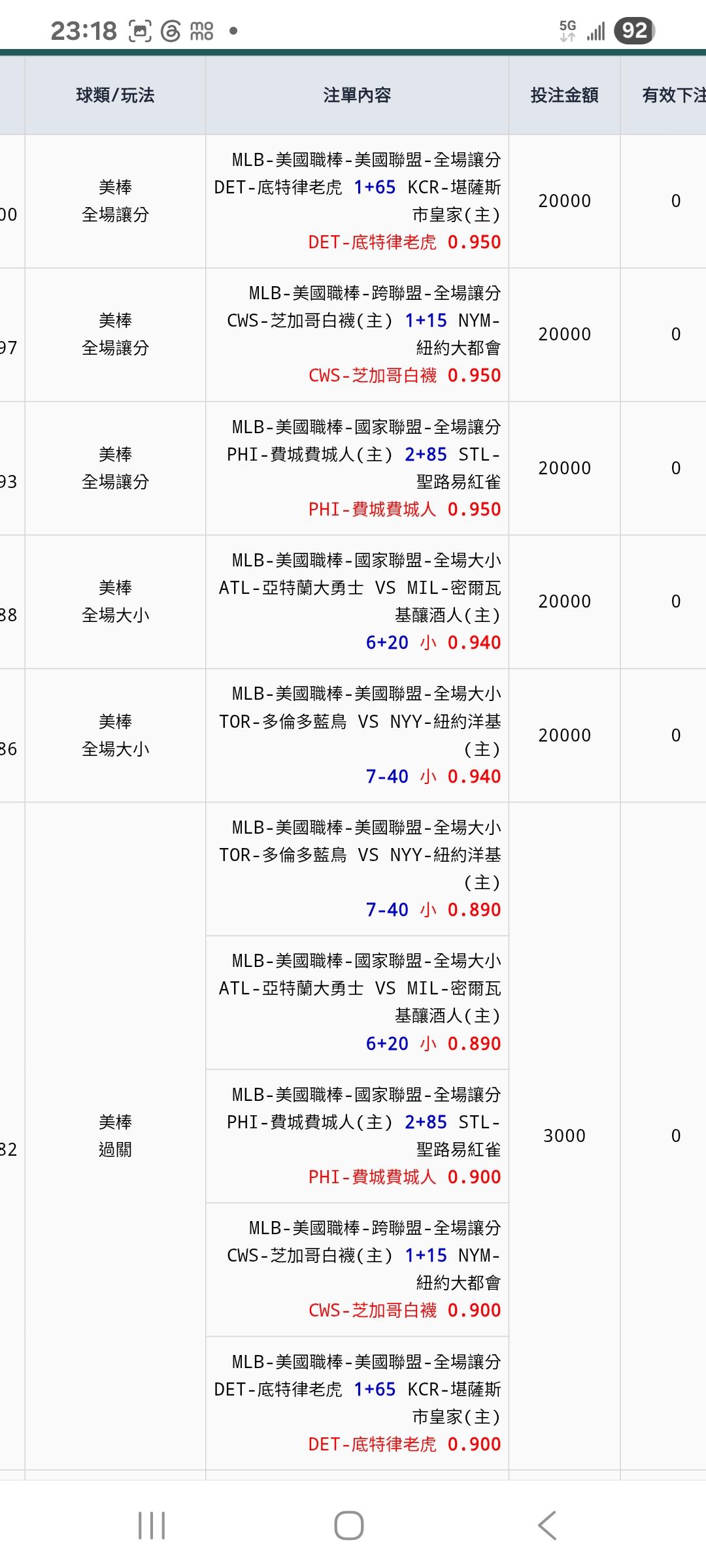The width and height of the screenshot is (706, 1568).
Task: Go to the home screen
Action: [349, 1526]
